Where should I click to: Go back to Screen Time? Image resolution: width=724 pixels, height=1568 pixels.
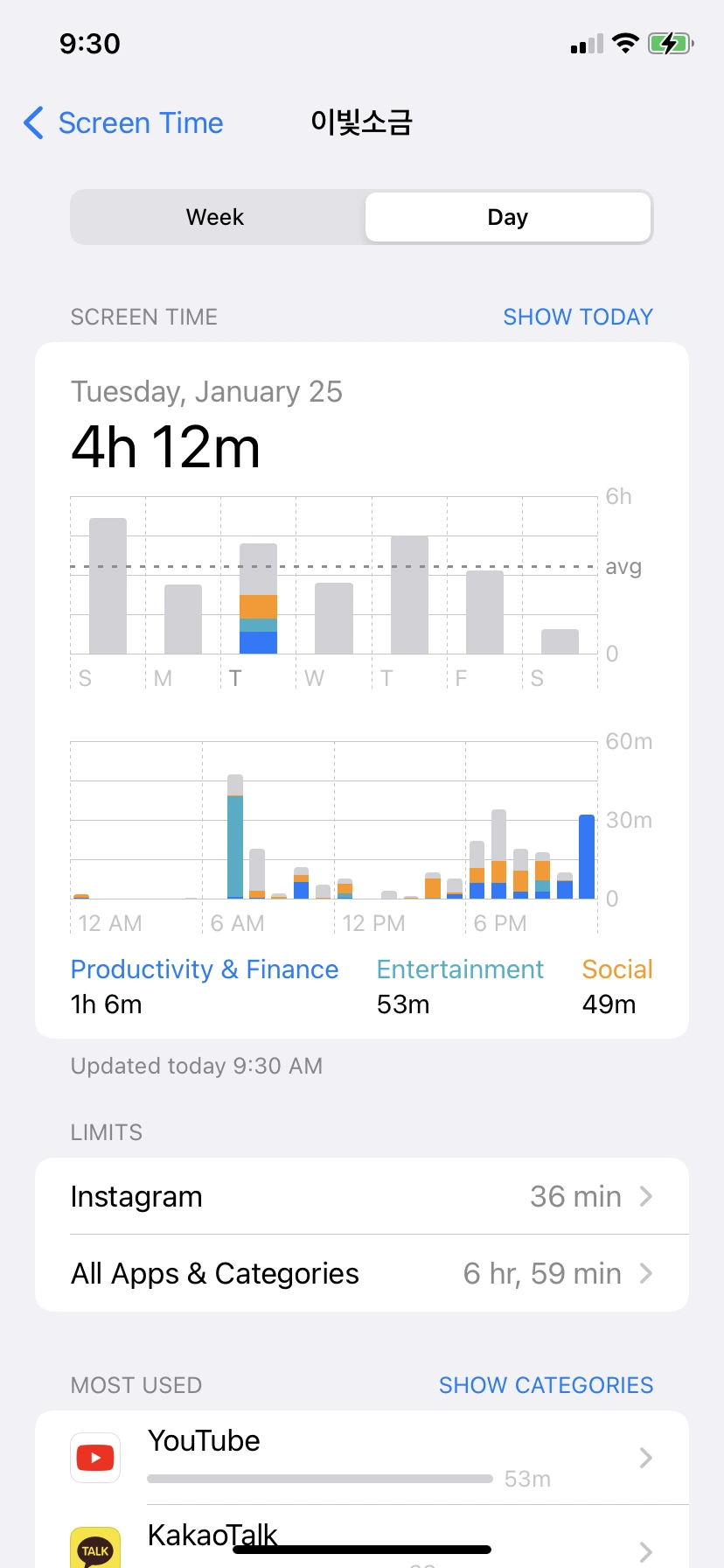(x=123, y=123)
